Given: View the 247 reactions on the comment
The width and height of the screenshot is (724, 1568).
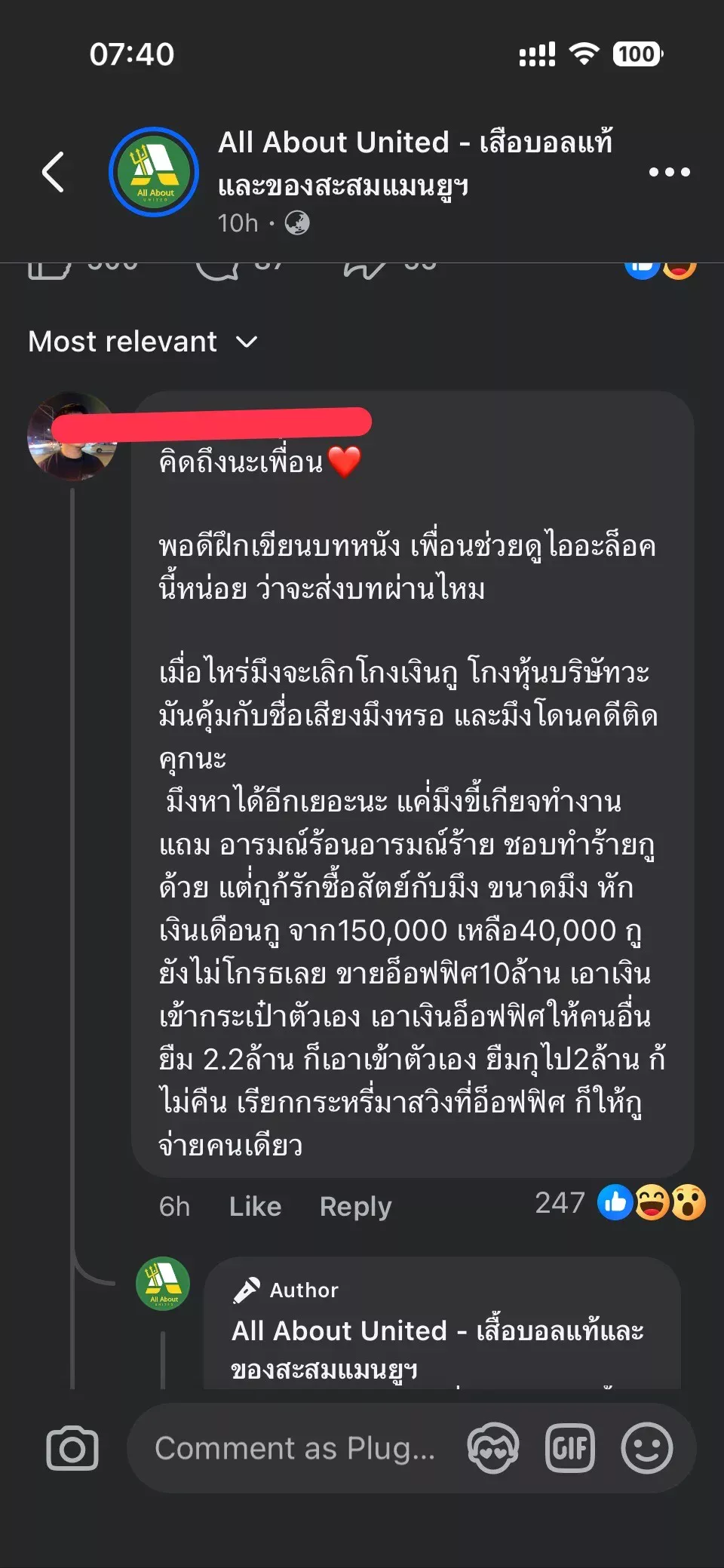Looking at the screenshot, I should pyautogui.click(x=620, y=1203).
